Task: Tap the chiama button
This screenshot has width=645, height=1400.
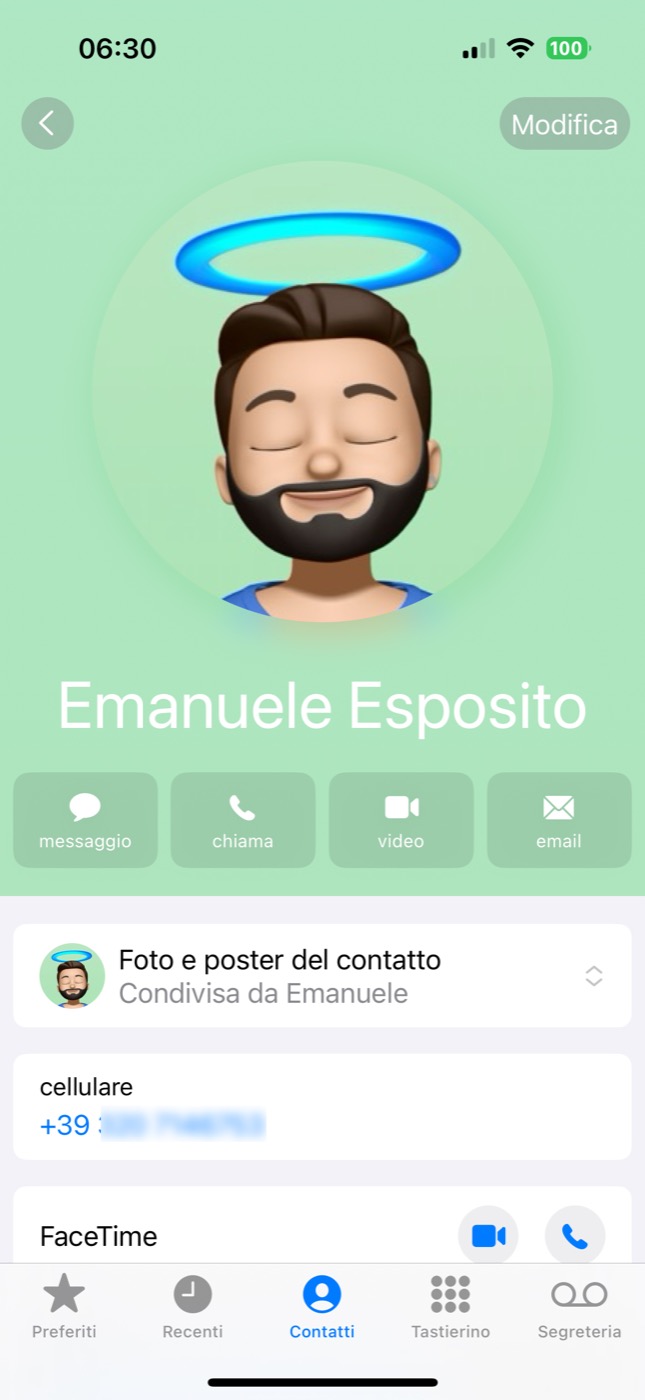Action: 243,820
